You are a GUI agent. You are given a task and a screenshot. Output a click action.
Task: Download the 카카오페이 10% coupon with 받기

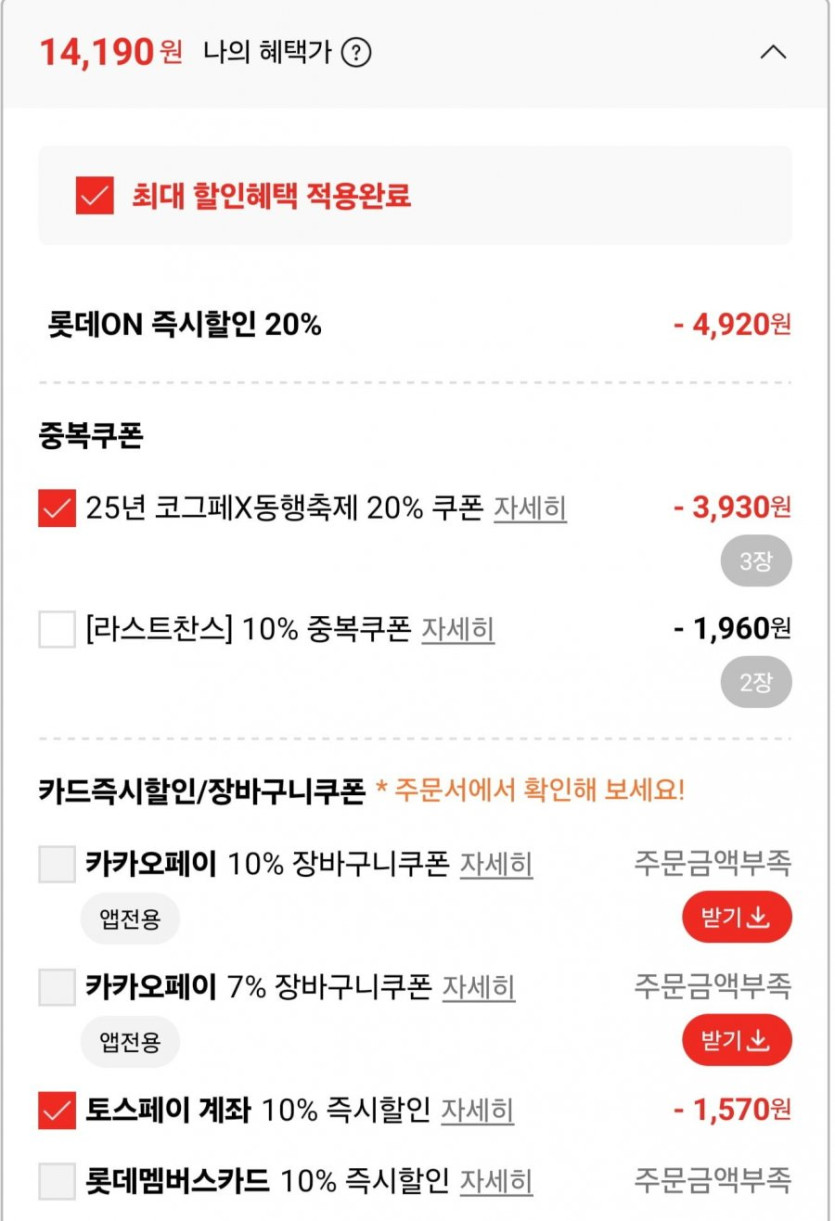tap(736, 918)
